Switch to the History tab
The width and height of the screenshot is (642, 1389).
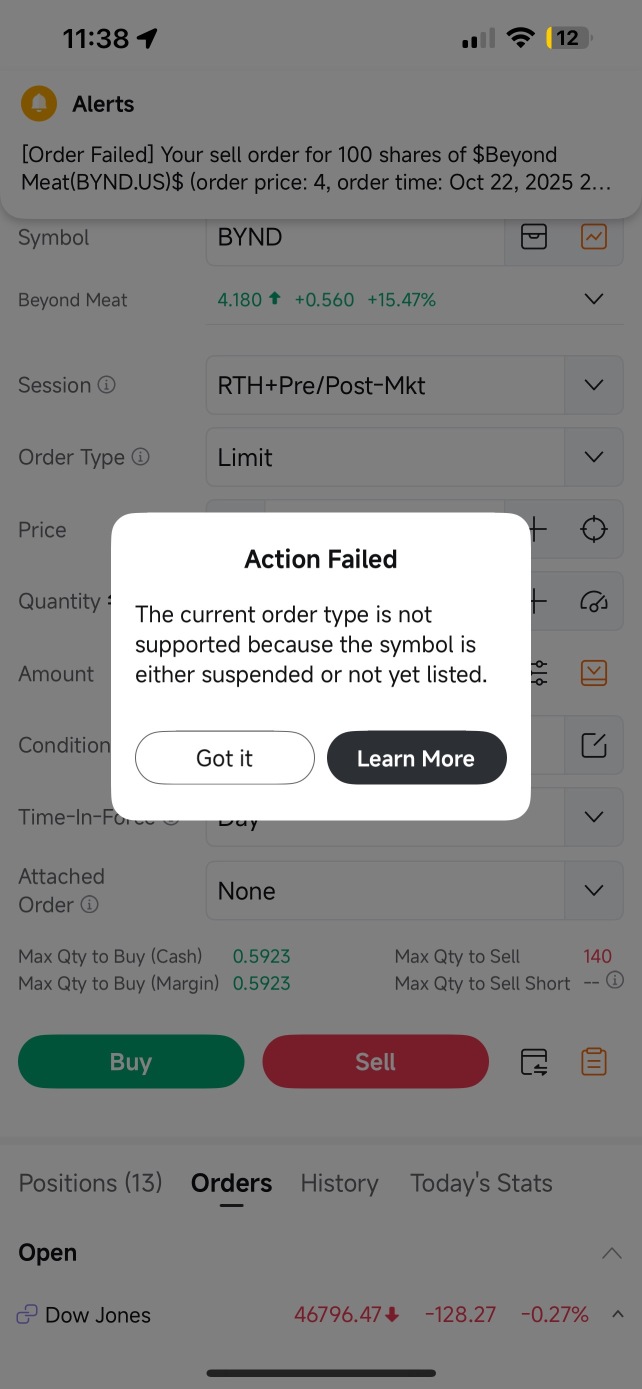point(339,1183)
